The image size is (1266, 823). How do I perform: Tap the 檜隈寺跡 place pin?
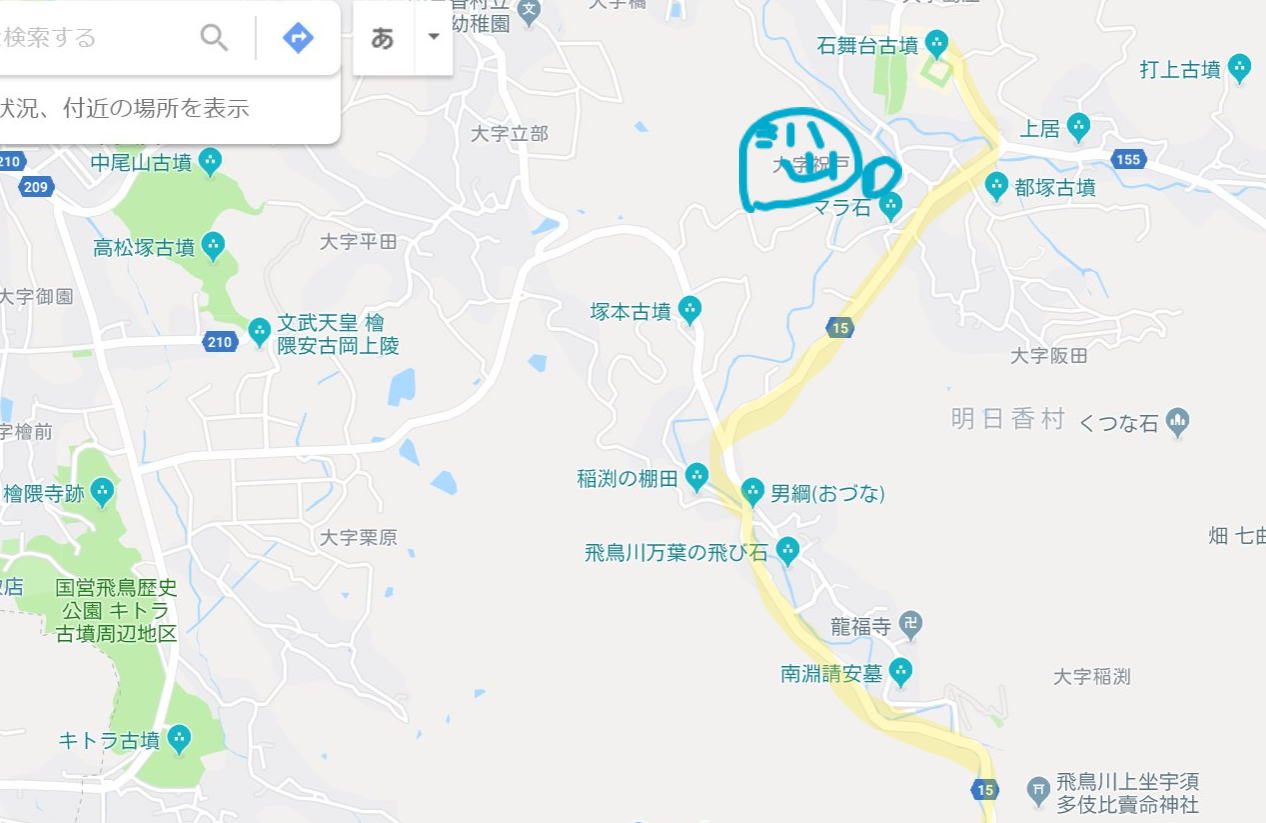(102, 491)
